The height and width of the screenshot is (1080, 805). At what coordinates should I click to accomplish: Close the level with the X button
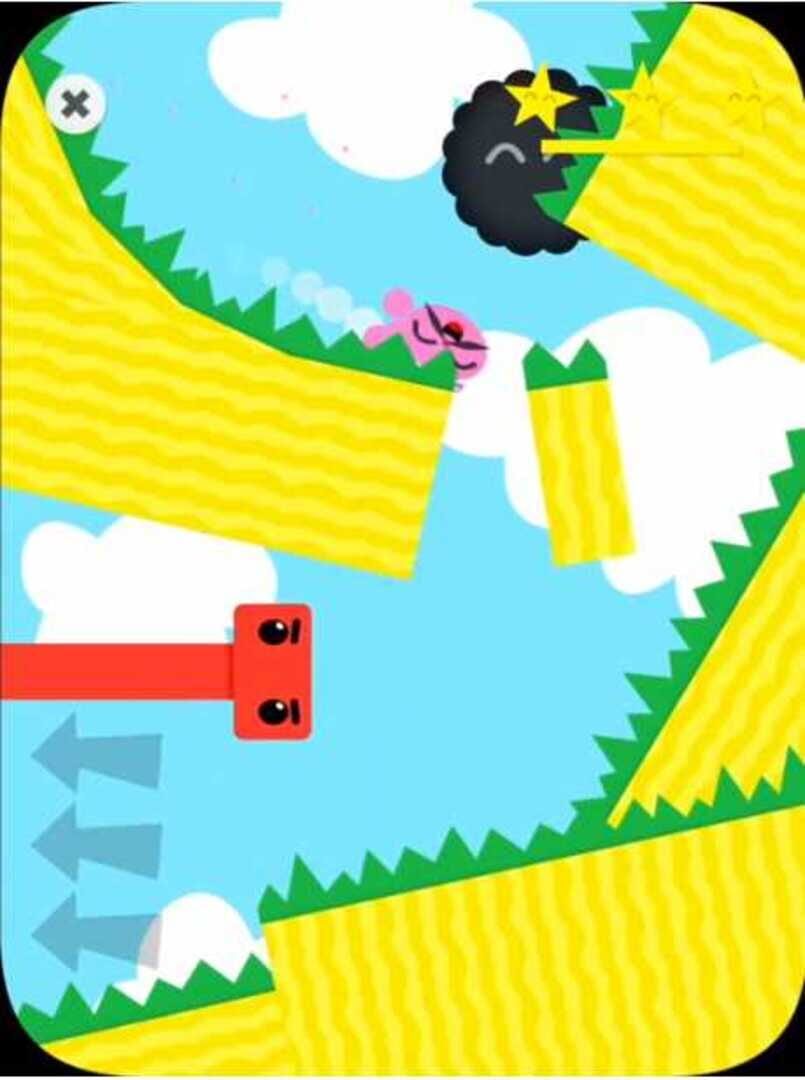point(76,103)
